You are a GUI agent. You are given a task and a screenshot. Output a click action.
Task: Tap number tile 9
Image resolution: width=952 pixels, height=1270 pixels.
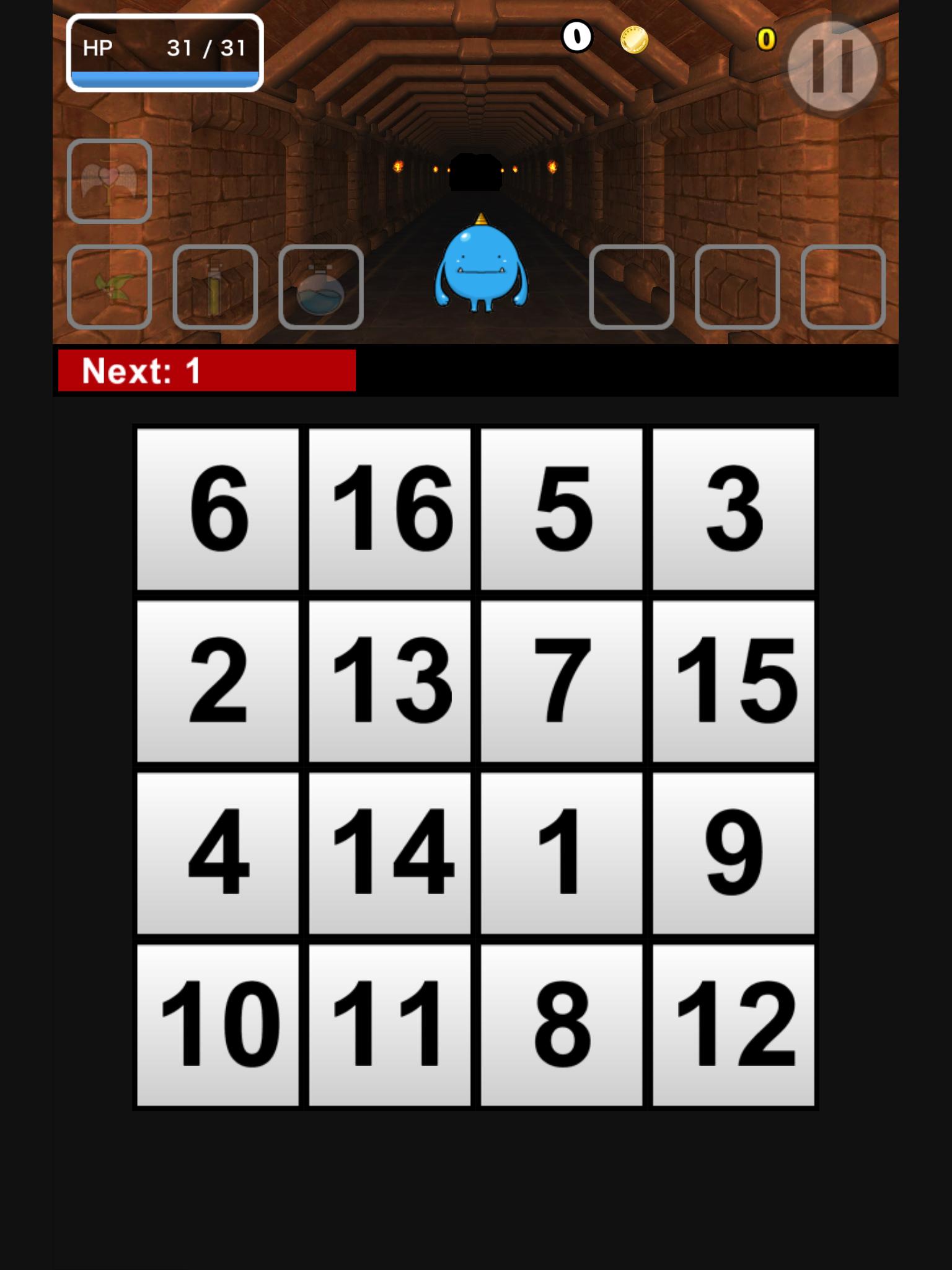733,853
